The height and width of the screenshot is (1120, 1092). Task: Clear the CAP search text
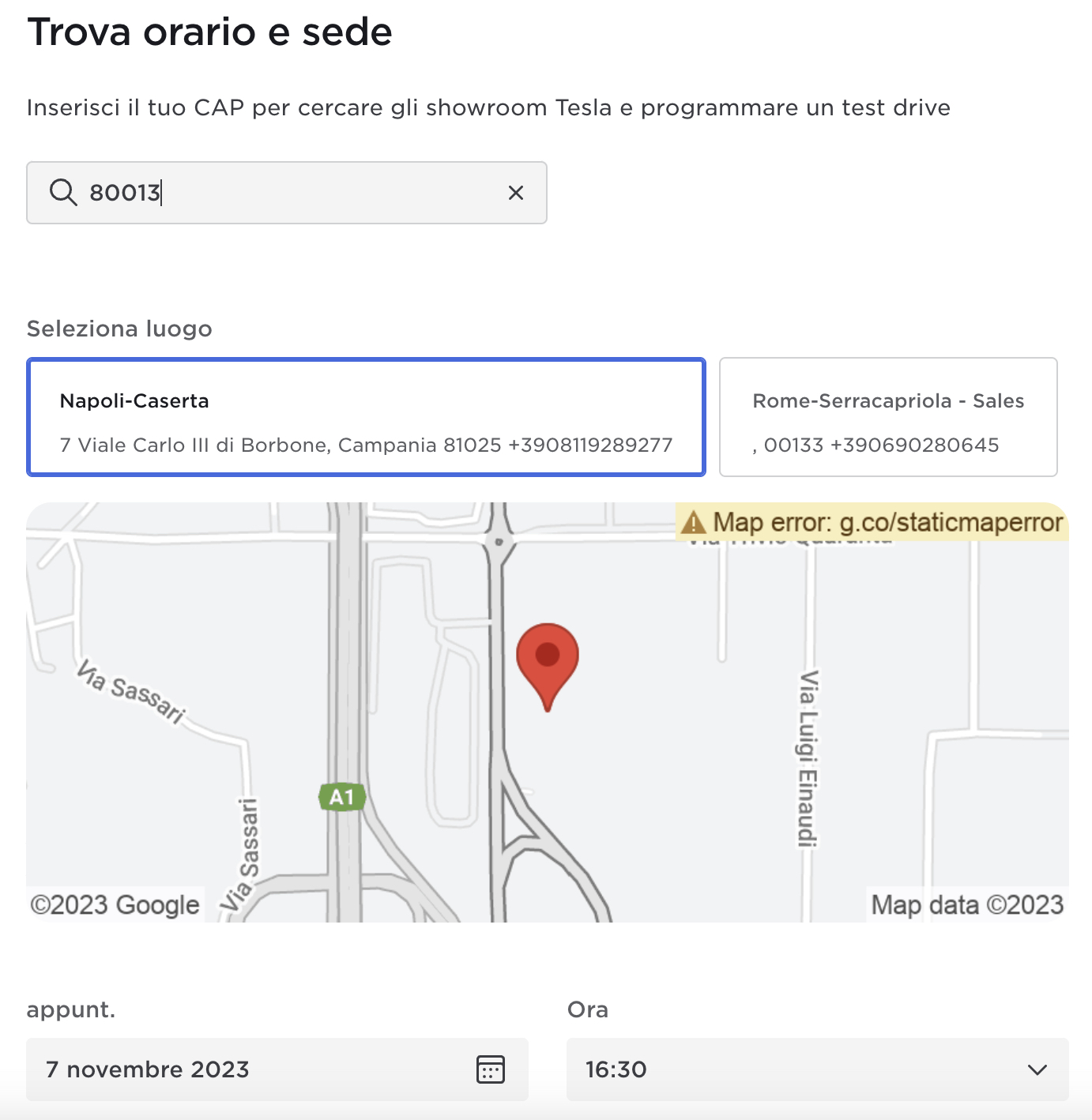click(516, 193)
